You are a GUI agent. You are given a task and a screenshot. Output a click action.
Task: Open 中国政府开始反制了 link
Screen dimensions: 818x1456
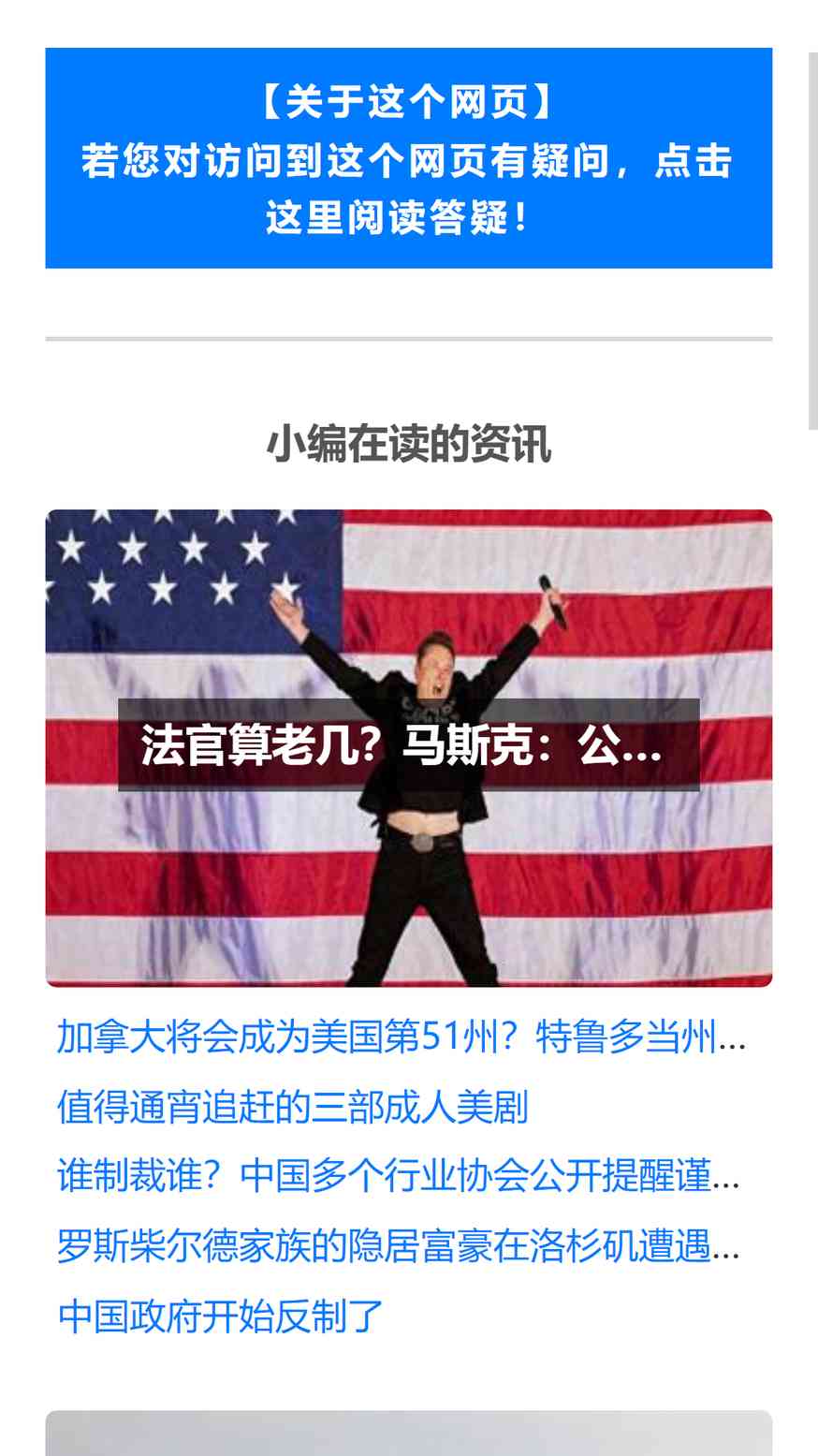pyautogui.click(x=220, y=1316)
